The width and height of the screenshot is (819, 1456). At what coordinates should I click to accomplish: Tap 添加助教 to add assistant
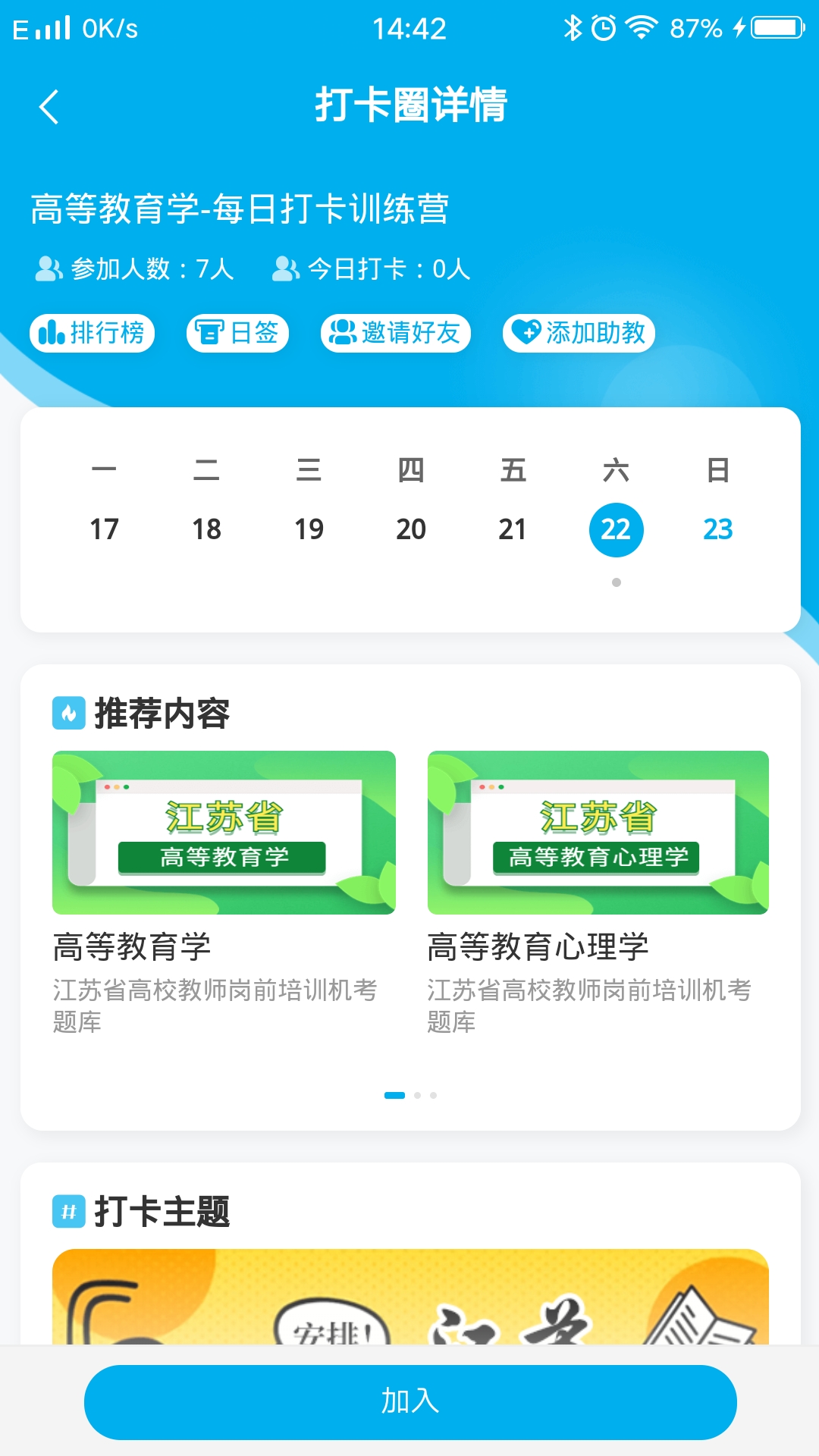click(579, 333)
